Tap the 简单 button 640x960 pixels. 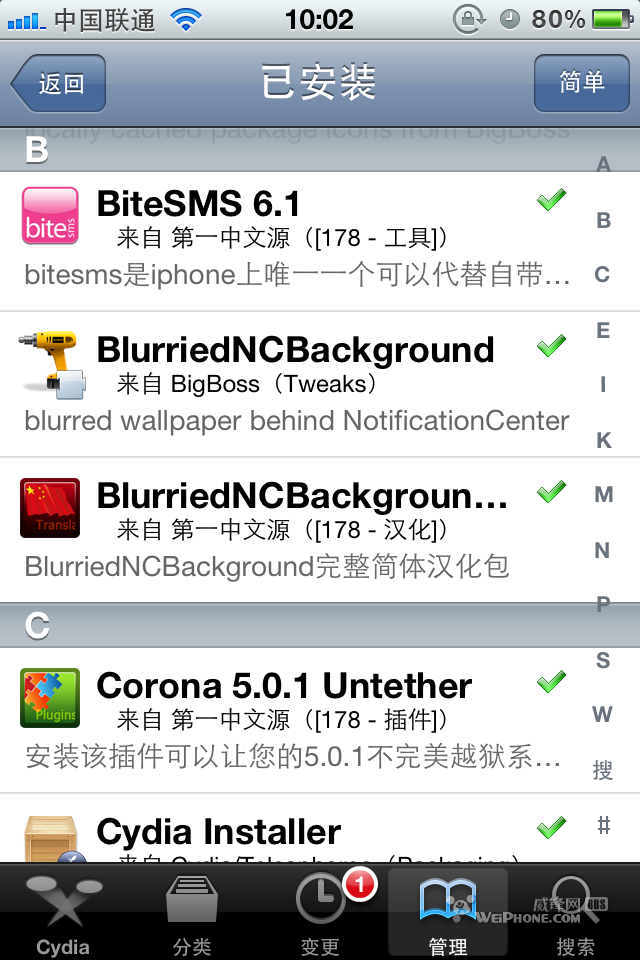coord(581,83)
